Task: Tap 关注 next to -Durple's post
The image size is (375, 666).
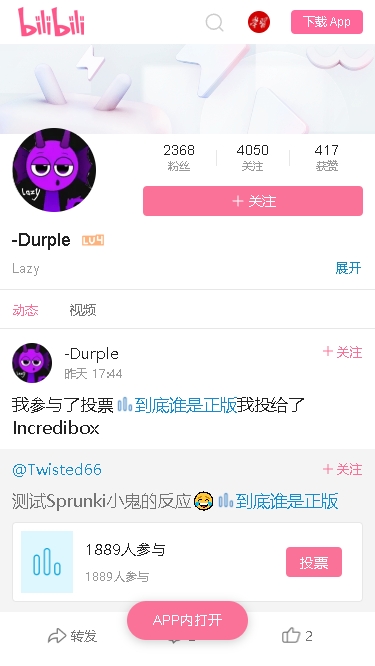Action: (342, 352)
